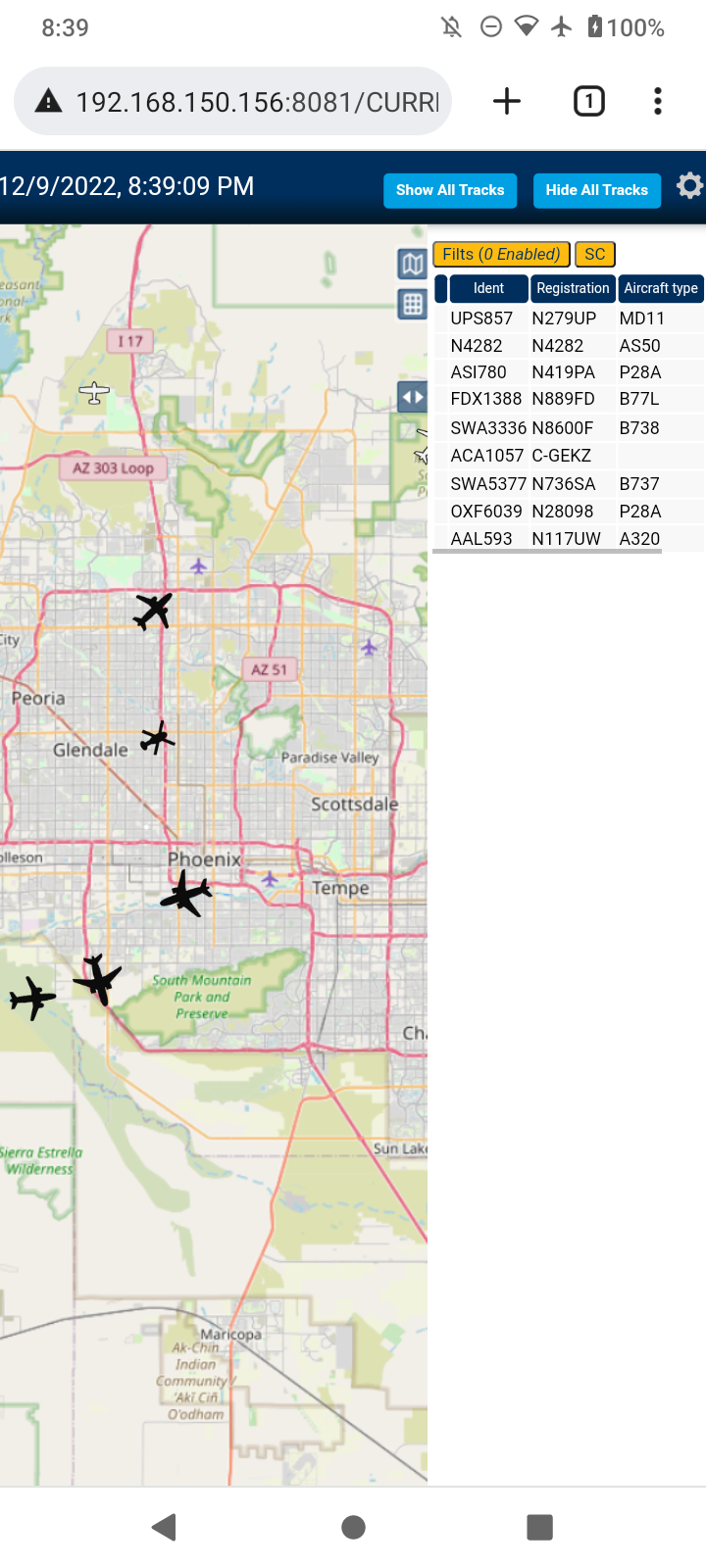Open the settings gear icon
Screen dimensions: 706x1568
coord(690,185)
